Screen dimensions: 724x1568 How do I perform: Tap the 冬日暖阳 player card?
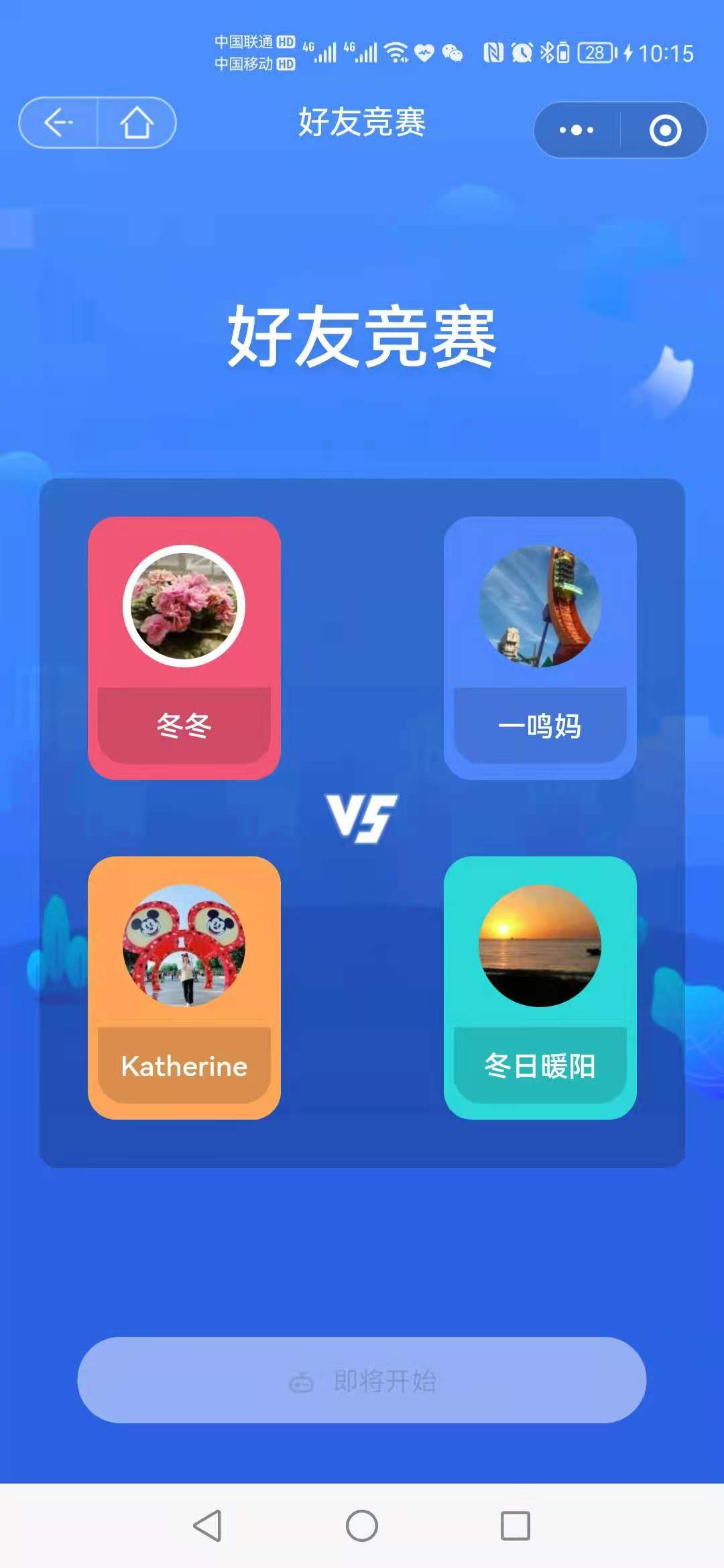point(540,987)
